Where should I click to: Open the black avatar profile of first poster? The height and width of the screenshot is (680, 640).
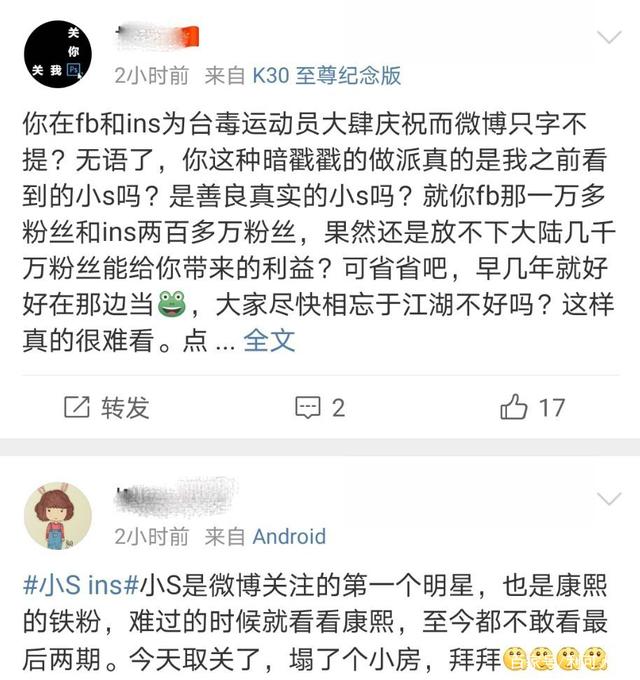pos(56,56)
